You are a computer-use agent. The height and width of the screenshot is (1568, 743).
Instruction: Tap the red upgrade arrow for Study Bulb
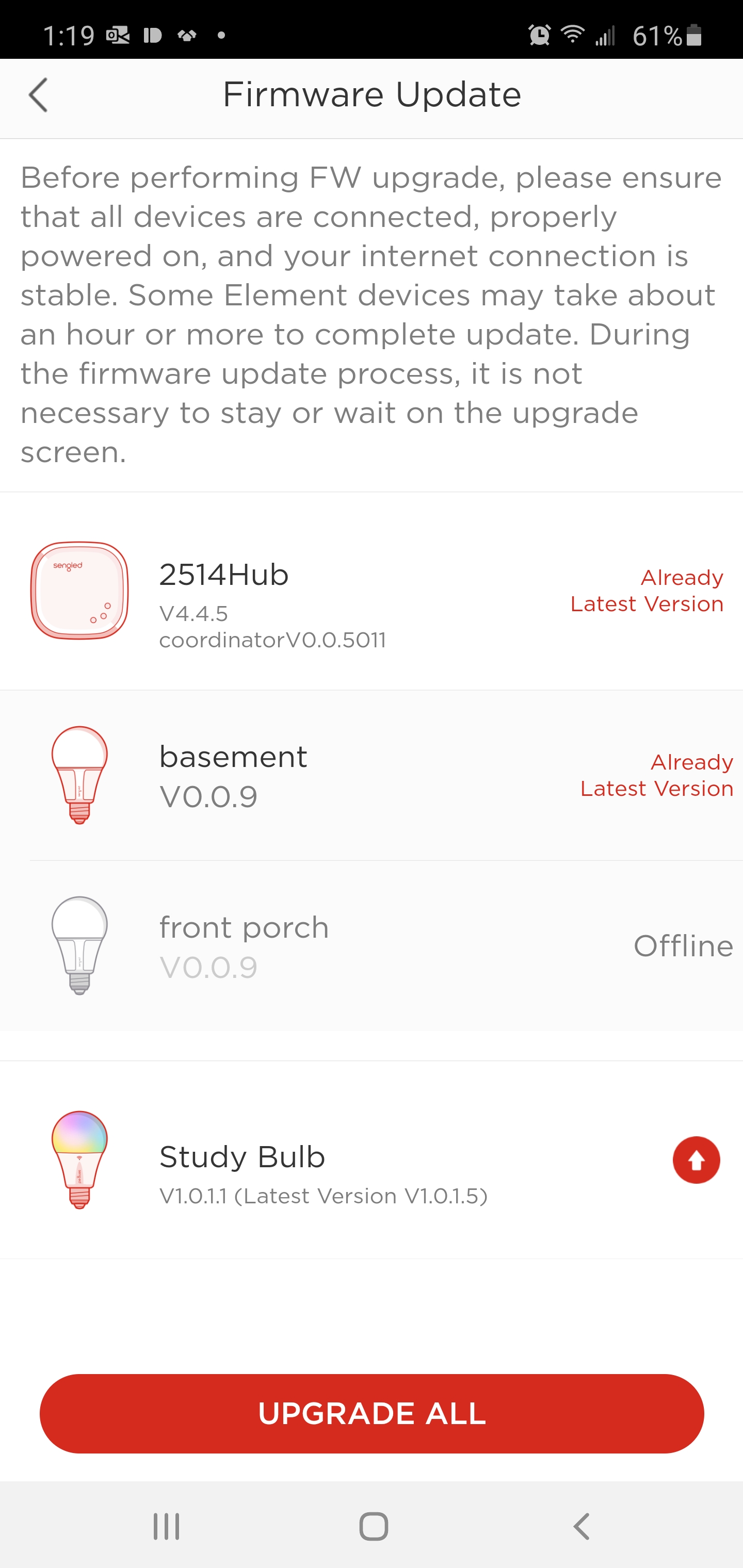click(x=696, y=1159)
